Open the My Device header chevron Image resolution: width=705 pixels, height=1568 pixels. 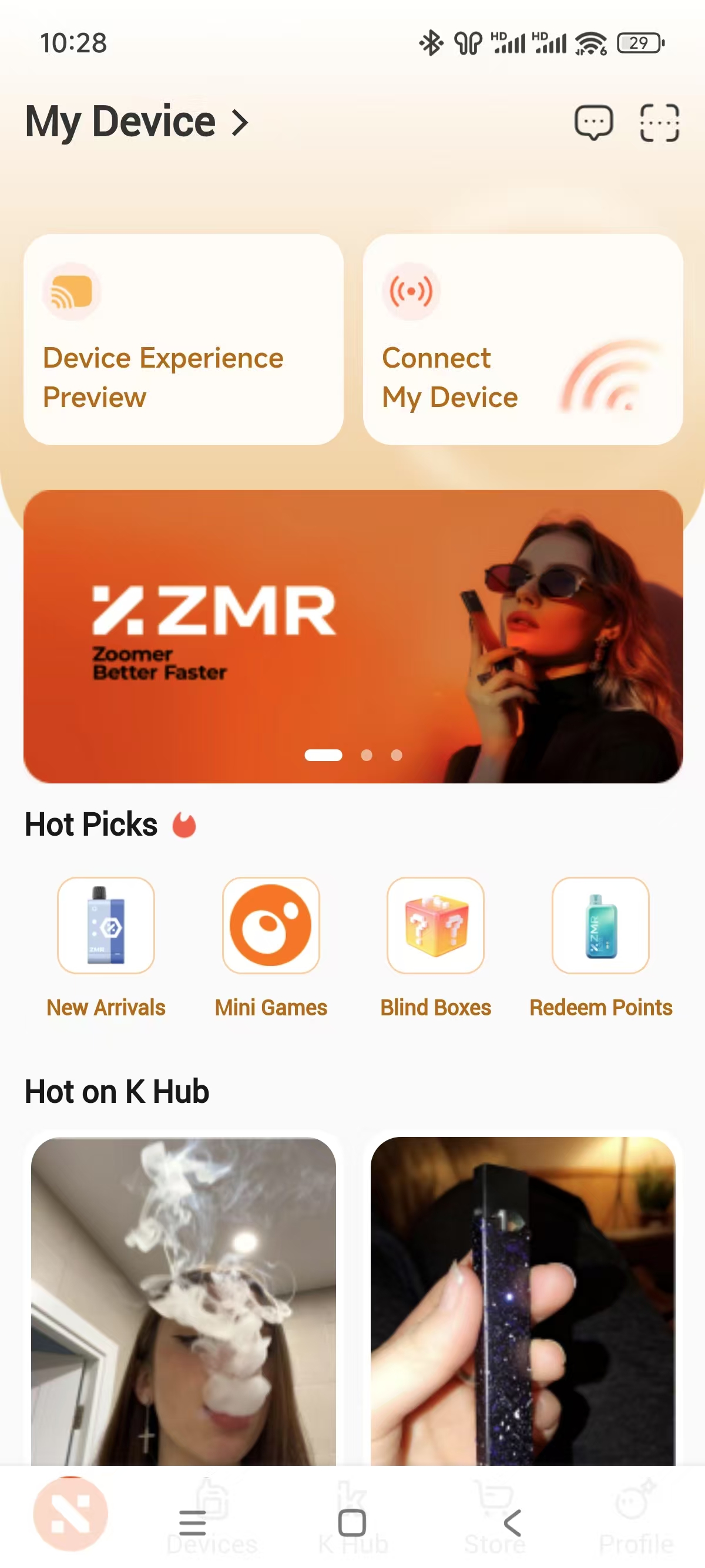click(240, 122)
